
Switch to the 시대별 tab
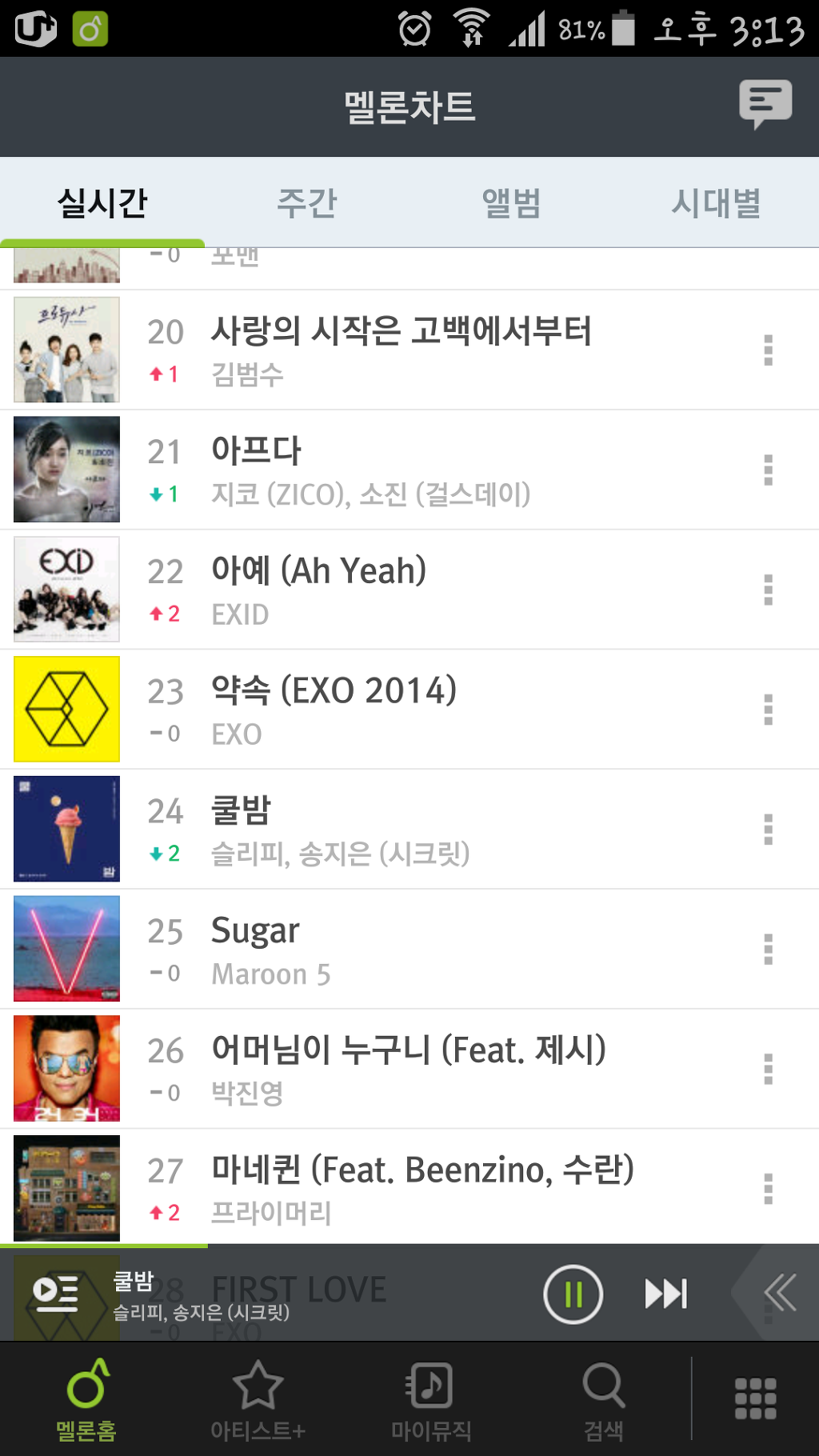click(716, 203)
